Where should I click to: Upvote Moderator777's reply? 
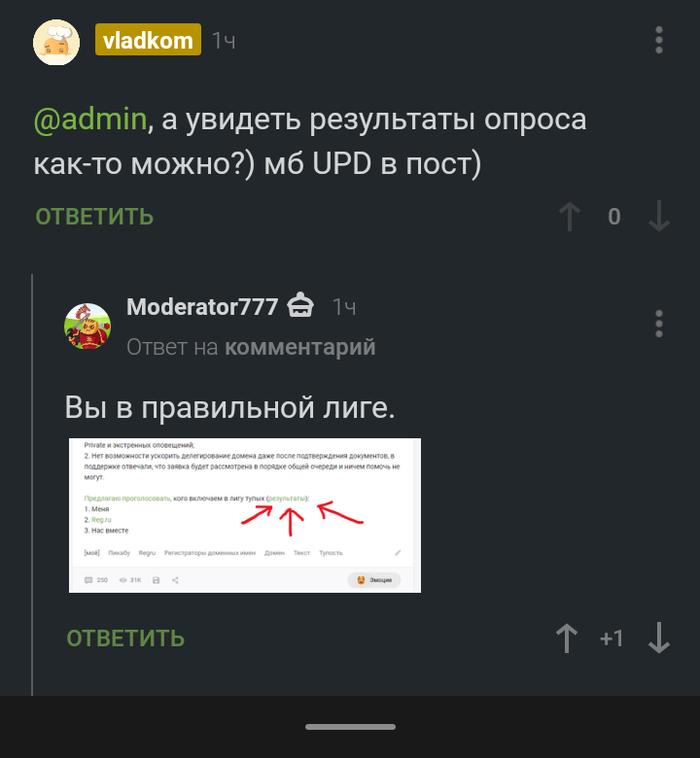pos(567,638)
